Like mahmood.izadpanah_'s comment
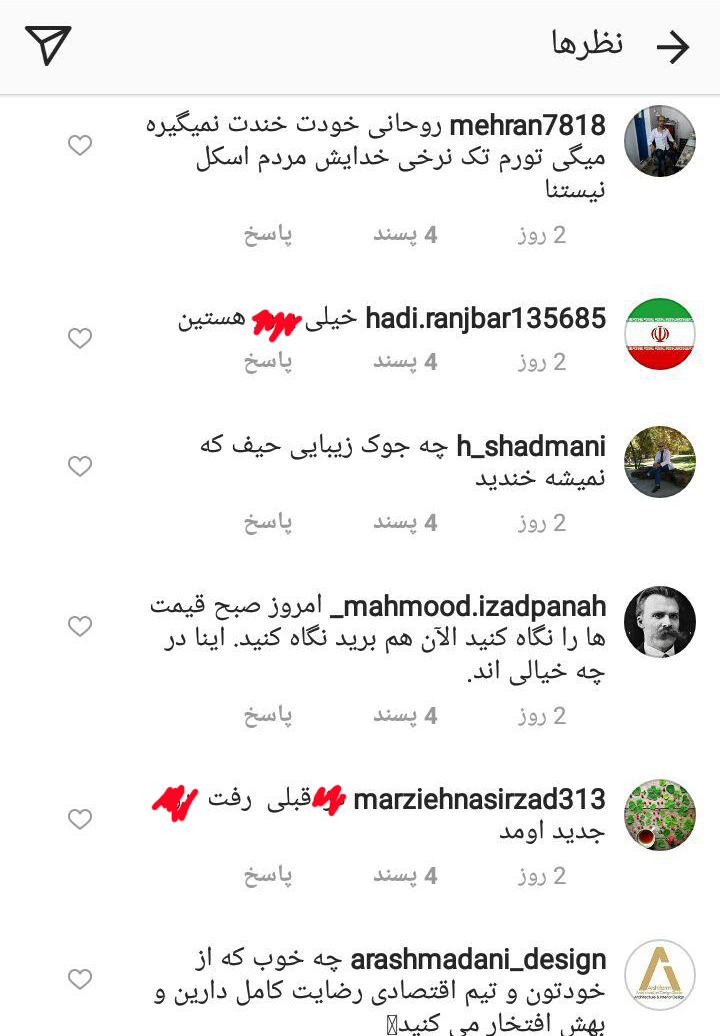The image size is (720, 1036). point(80,627)
